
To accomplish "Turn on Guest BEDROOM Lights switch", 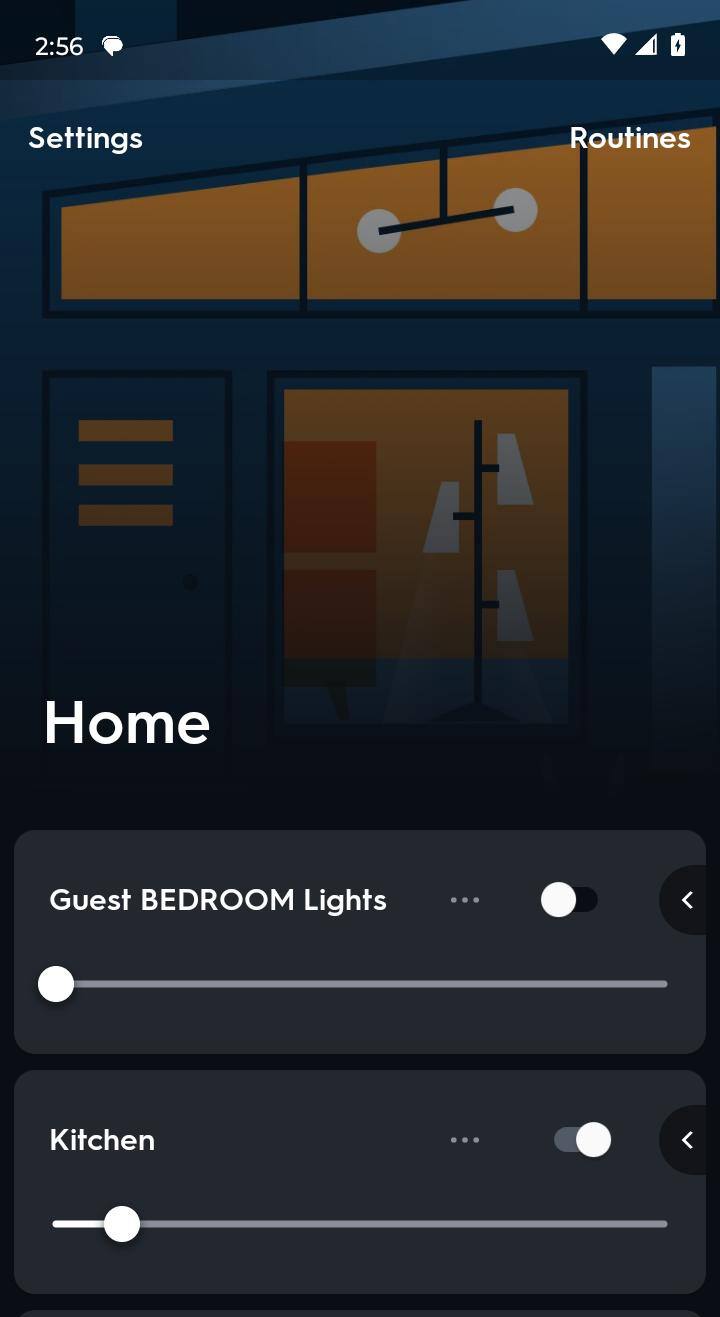I will coord(568,900).
